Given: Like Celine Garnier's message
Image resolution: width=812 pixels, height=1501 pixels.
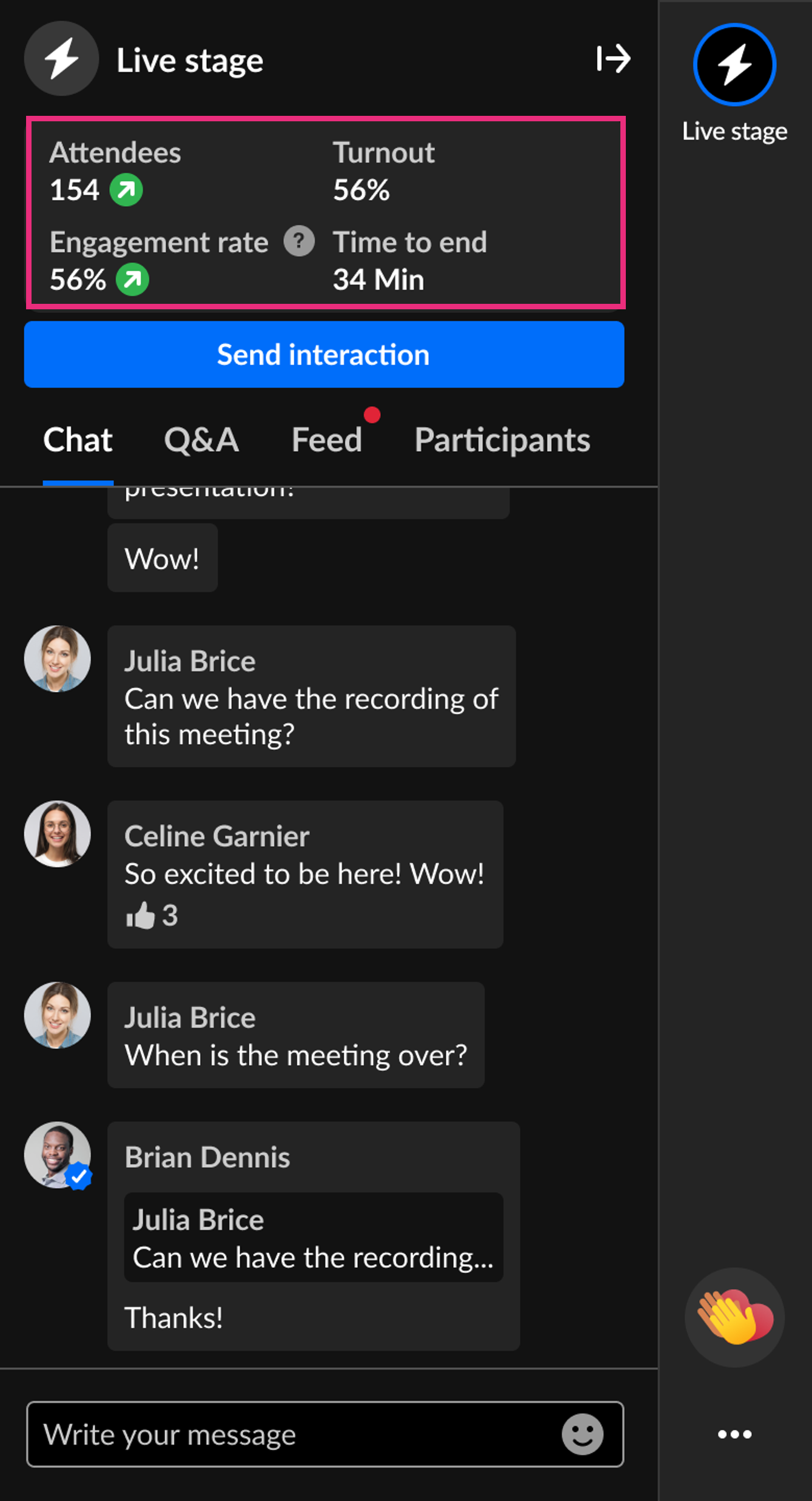Looking at the screenshot, I should coord(141,915).
